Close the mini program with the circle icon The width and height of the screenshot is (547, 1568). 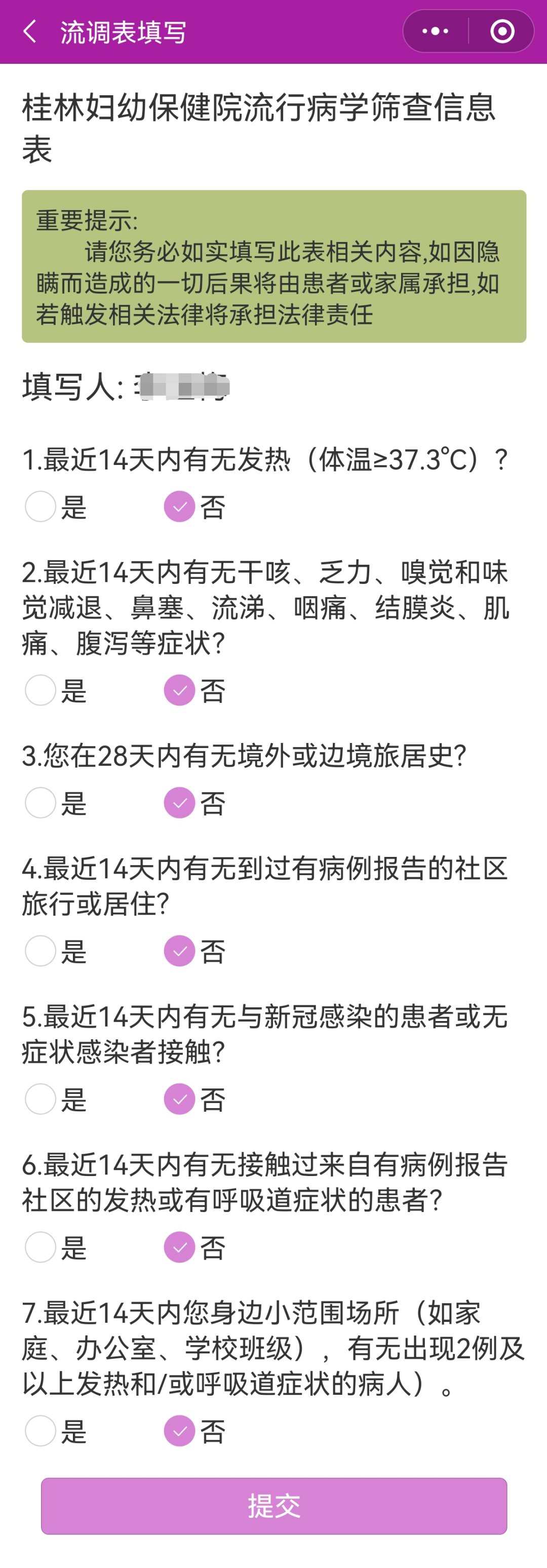(502, 31)
